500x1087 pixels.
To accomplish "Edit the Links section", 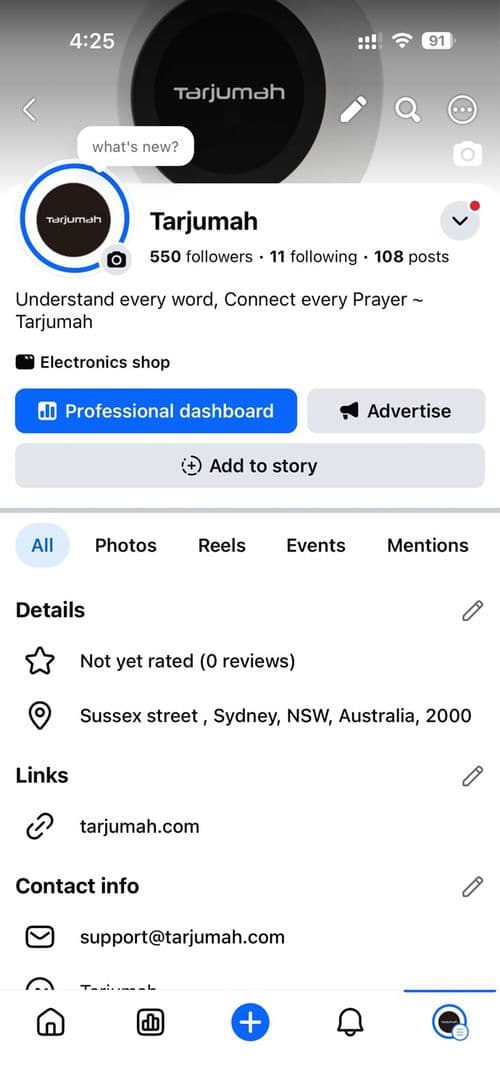I will (x=472, y=776).
